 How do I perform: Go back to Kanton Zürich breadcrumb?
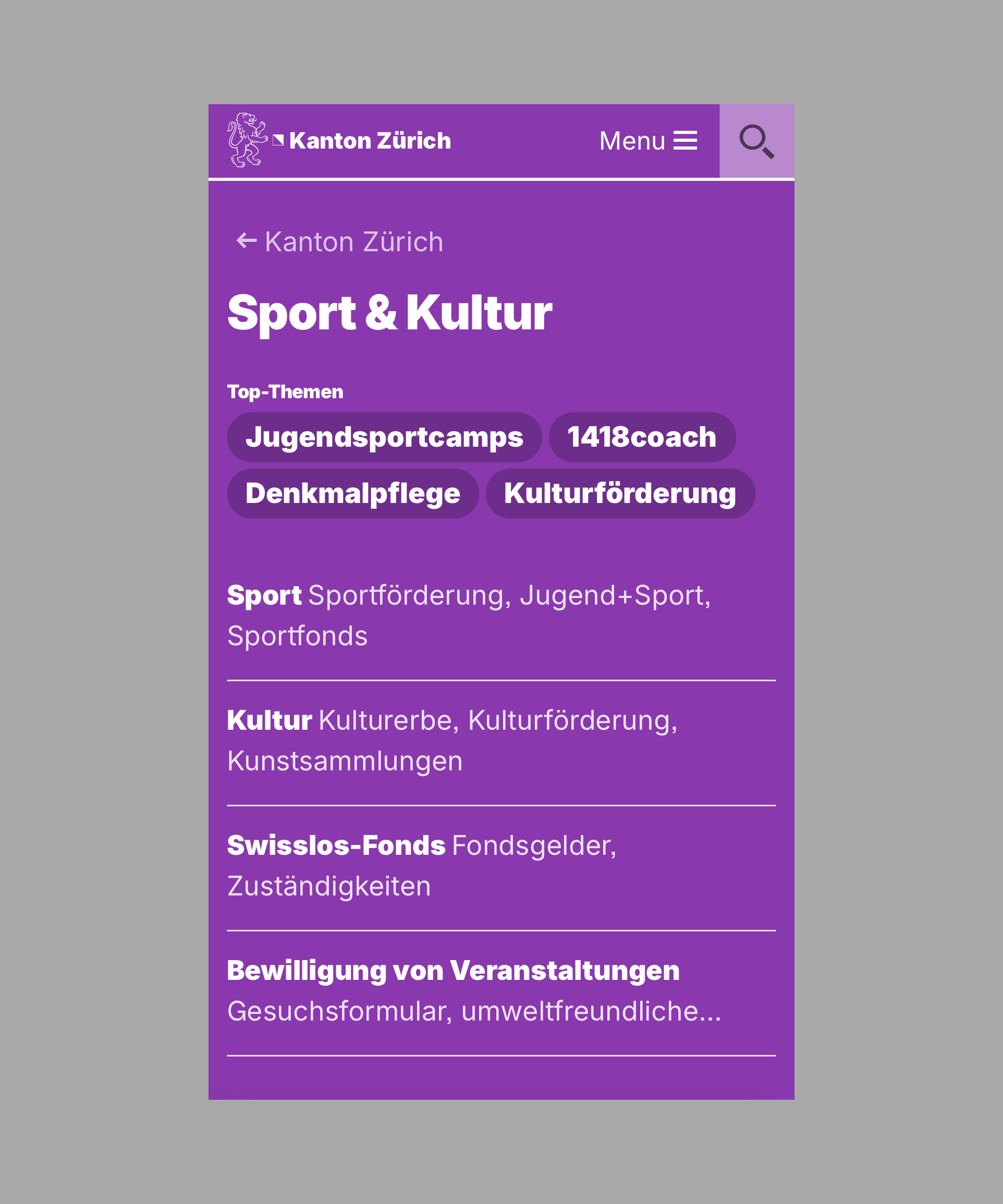pos(339,241)
